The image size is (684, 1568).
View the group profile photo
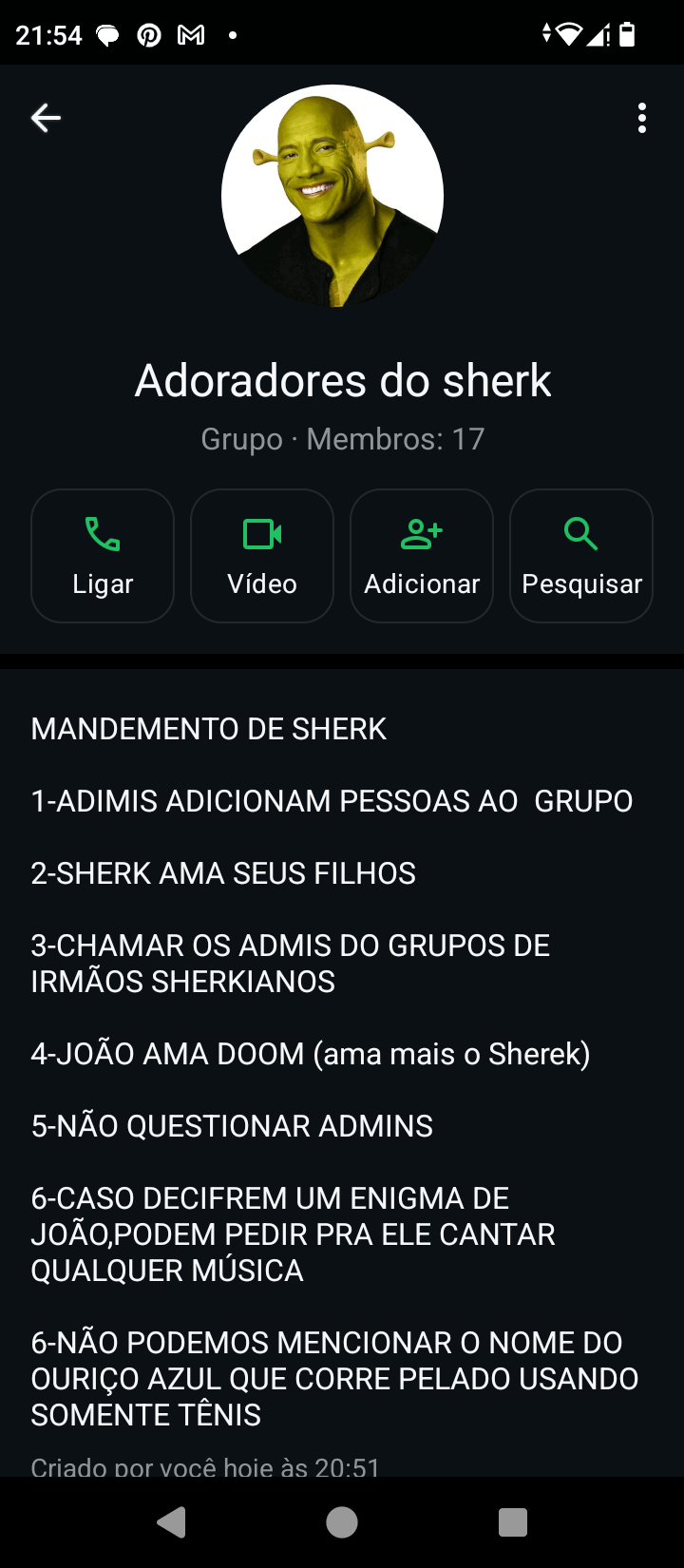click(x=332, y=196)
